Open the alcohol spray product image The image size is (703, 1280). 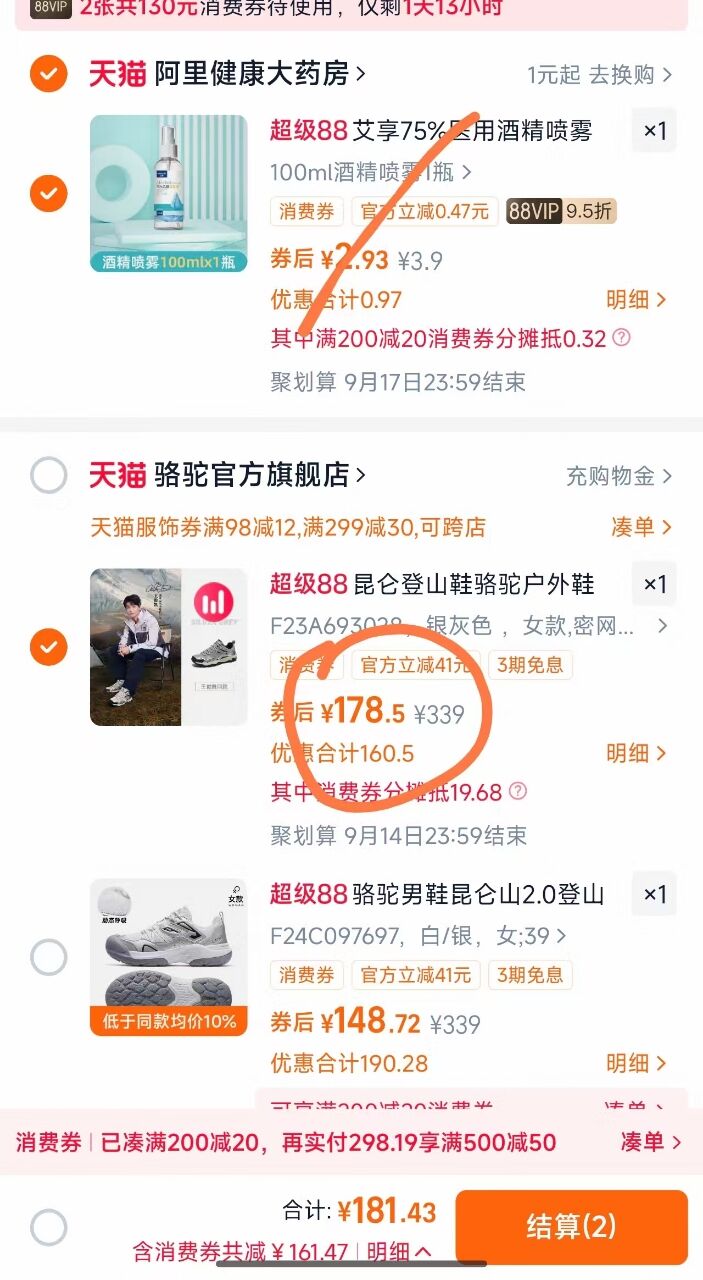click(x=168, y=193)
